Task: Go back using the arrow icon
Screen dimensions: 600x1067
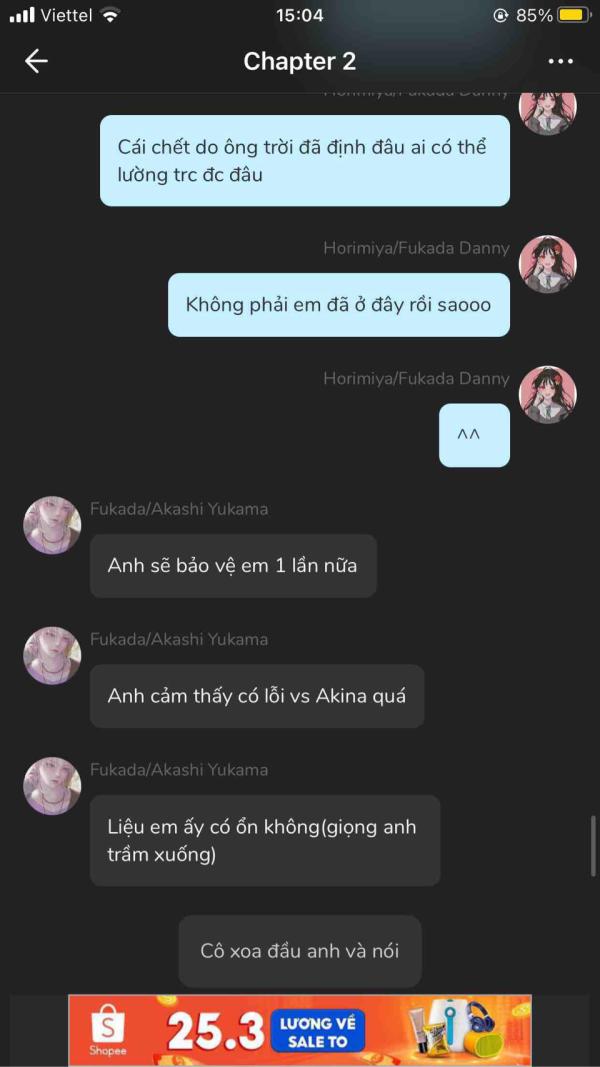Action: pyautogui.click(x=36, y=61)
